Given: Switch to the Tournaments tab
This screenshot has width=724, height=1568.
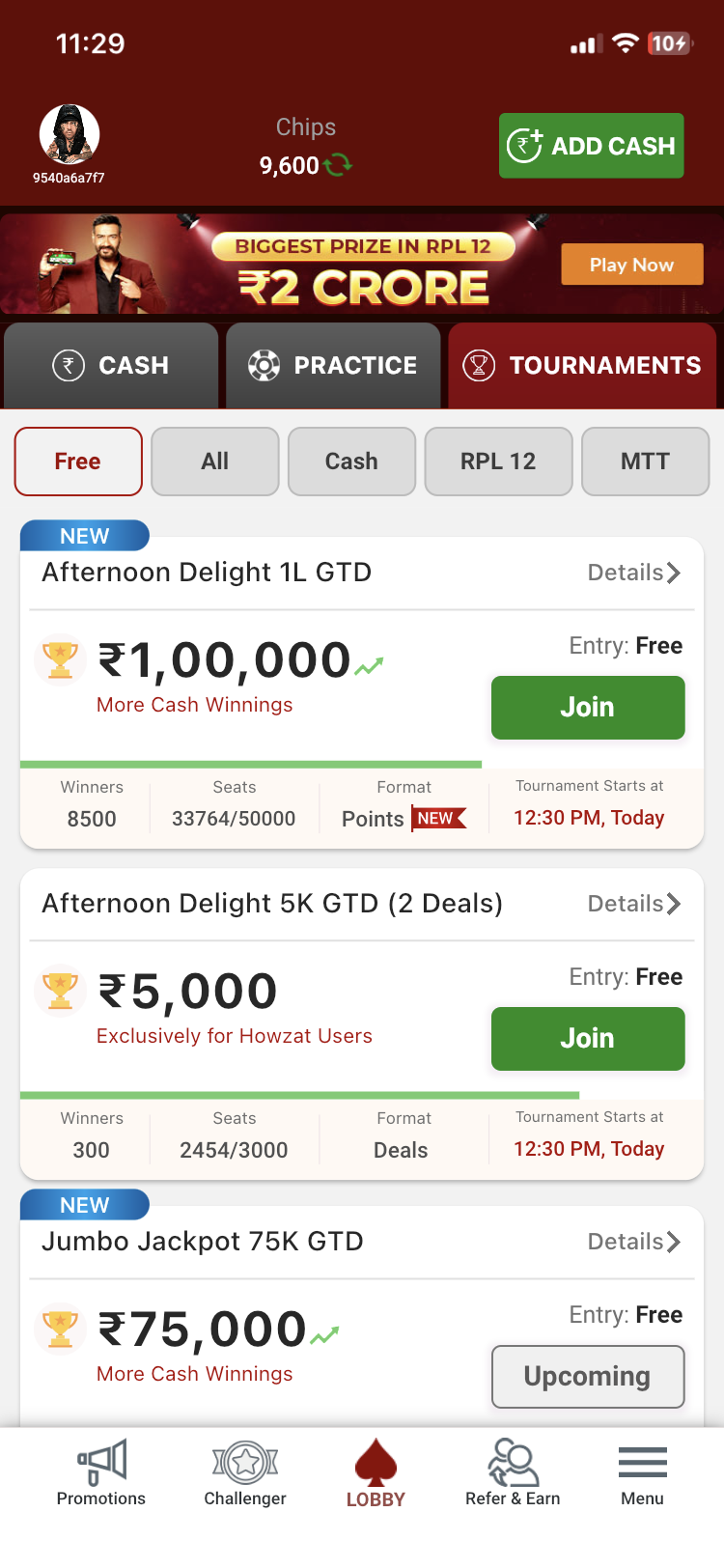Looking at the screenshot, I should point(591,365).
